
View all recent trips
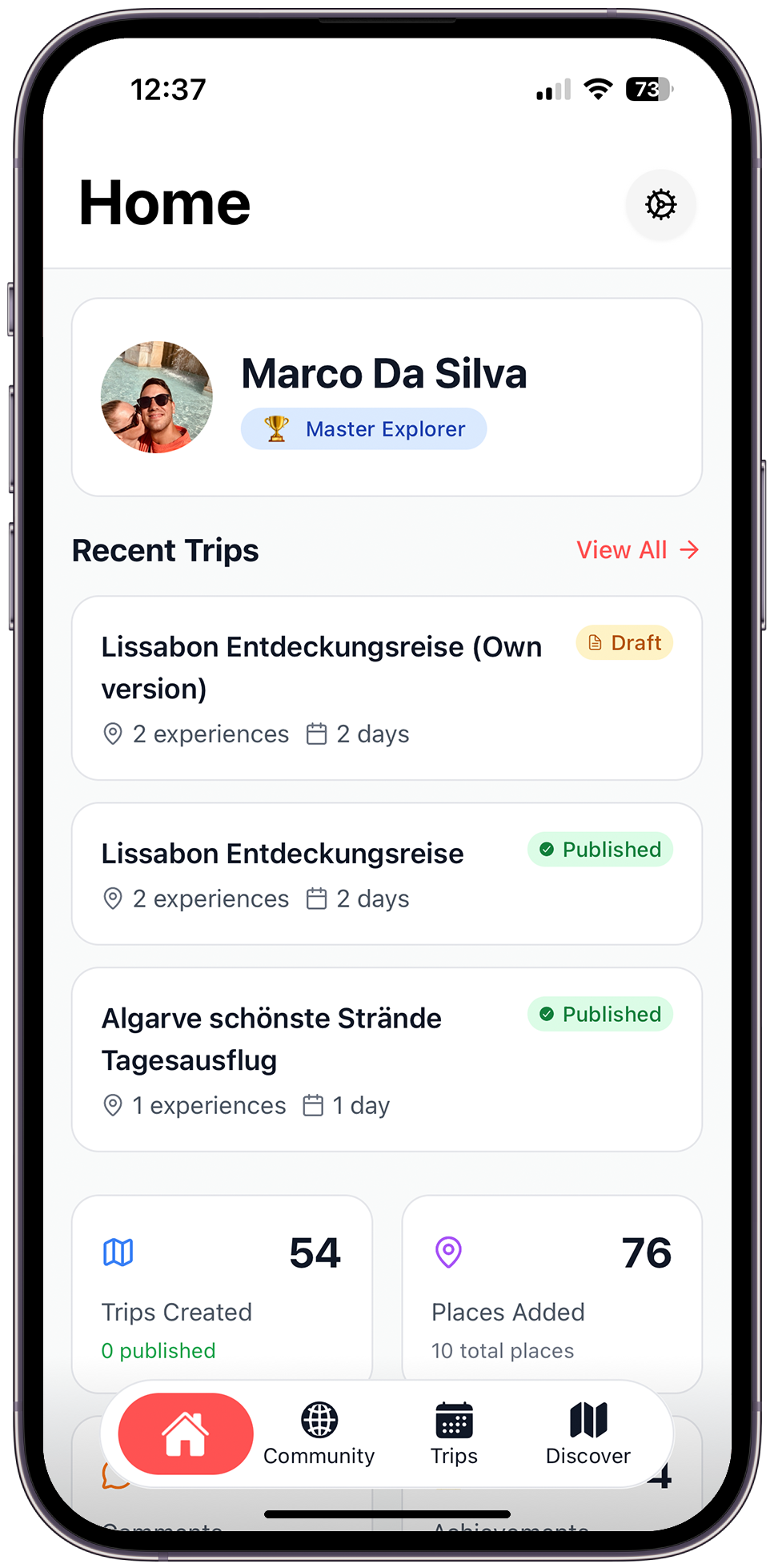point(637,550)
